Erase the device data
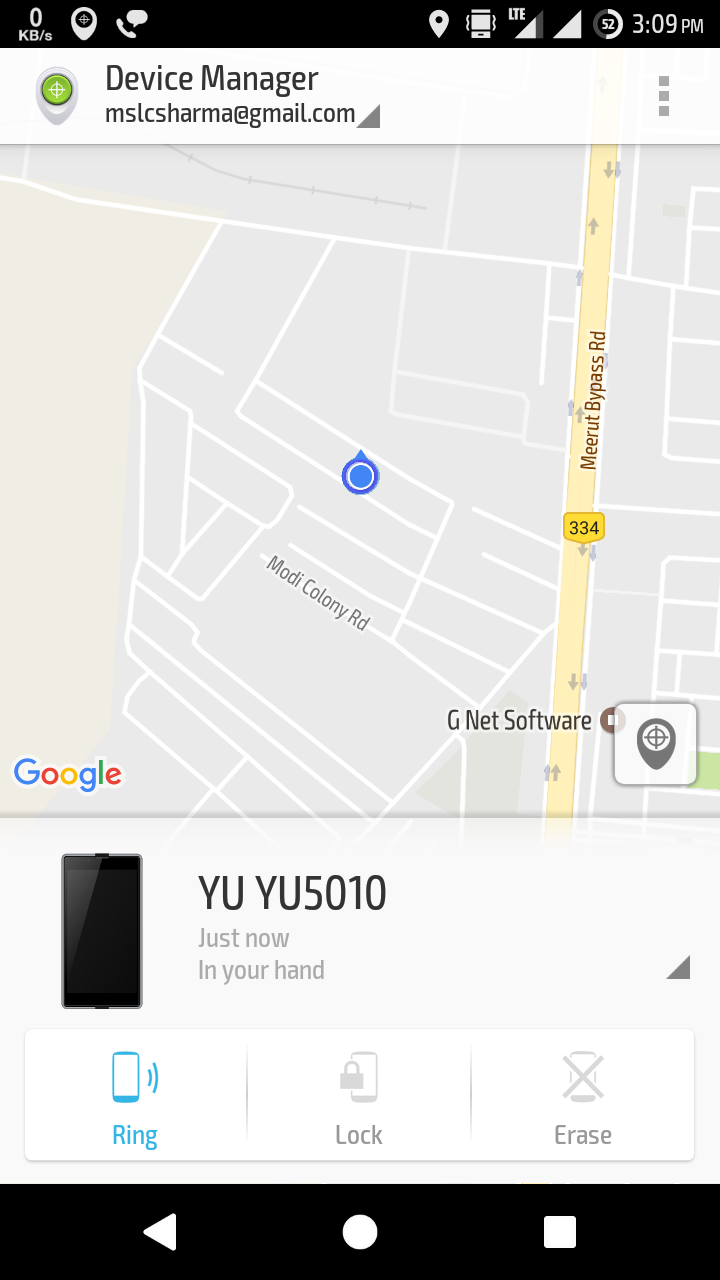 coord(582,1096)
